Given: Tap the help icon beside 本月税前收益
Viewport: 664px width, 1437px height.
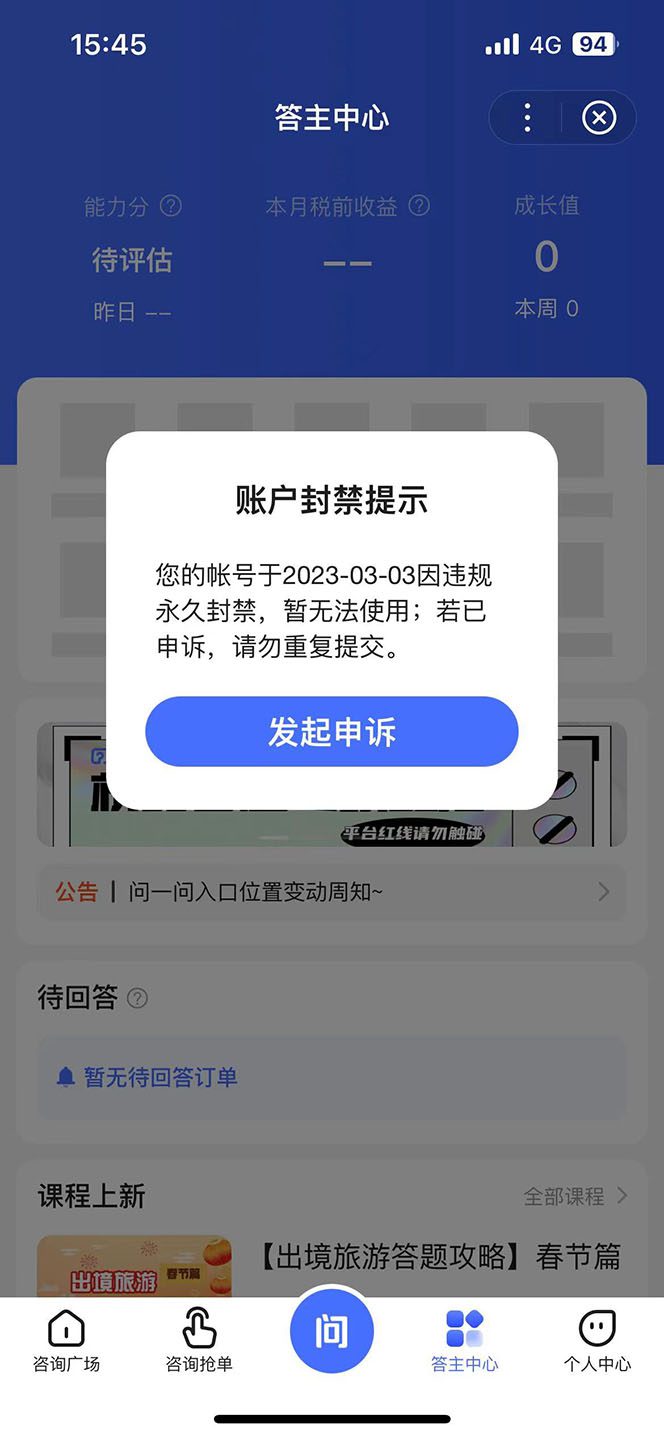Looking at the screenshot, I should 420,206.
